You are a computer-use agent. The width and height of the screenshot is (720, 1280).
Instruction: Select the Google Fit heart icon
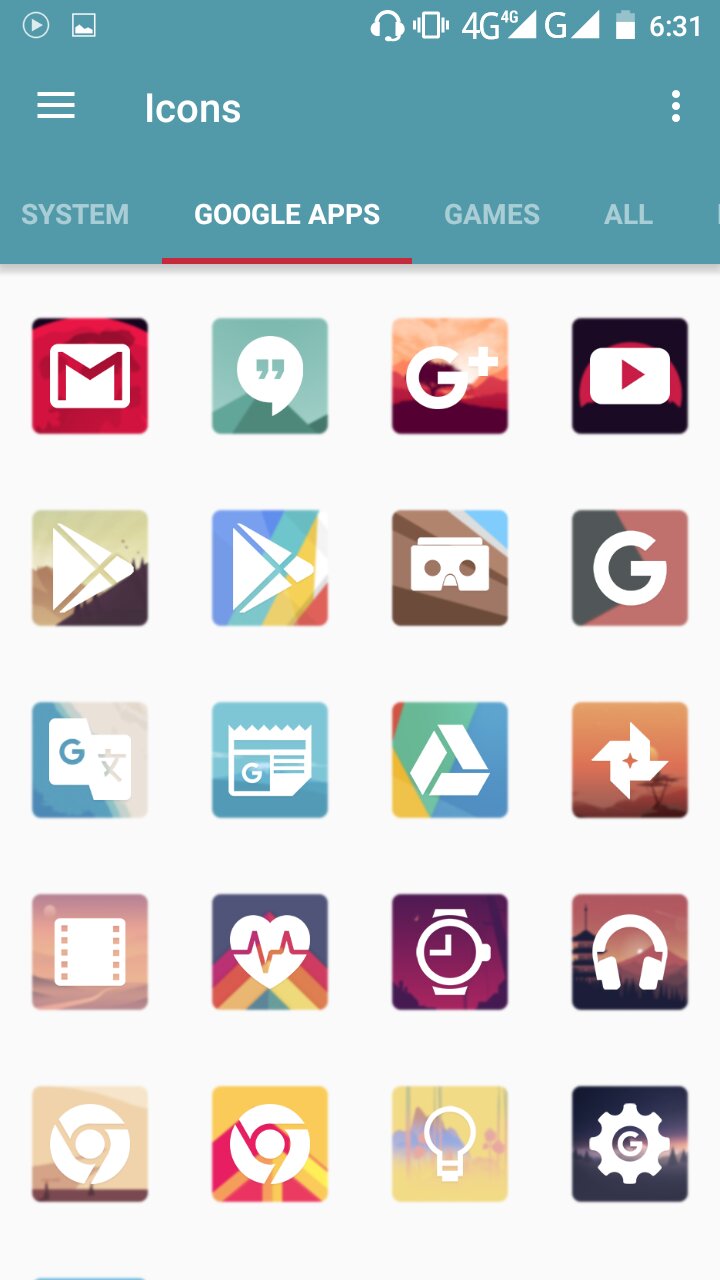(x=270, y=952)
